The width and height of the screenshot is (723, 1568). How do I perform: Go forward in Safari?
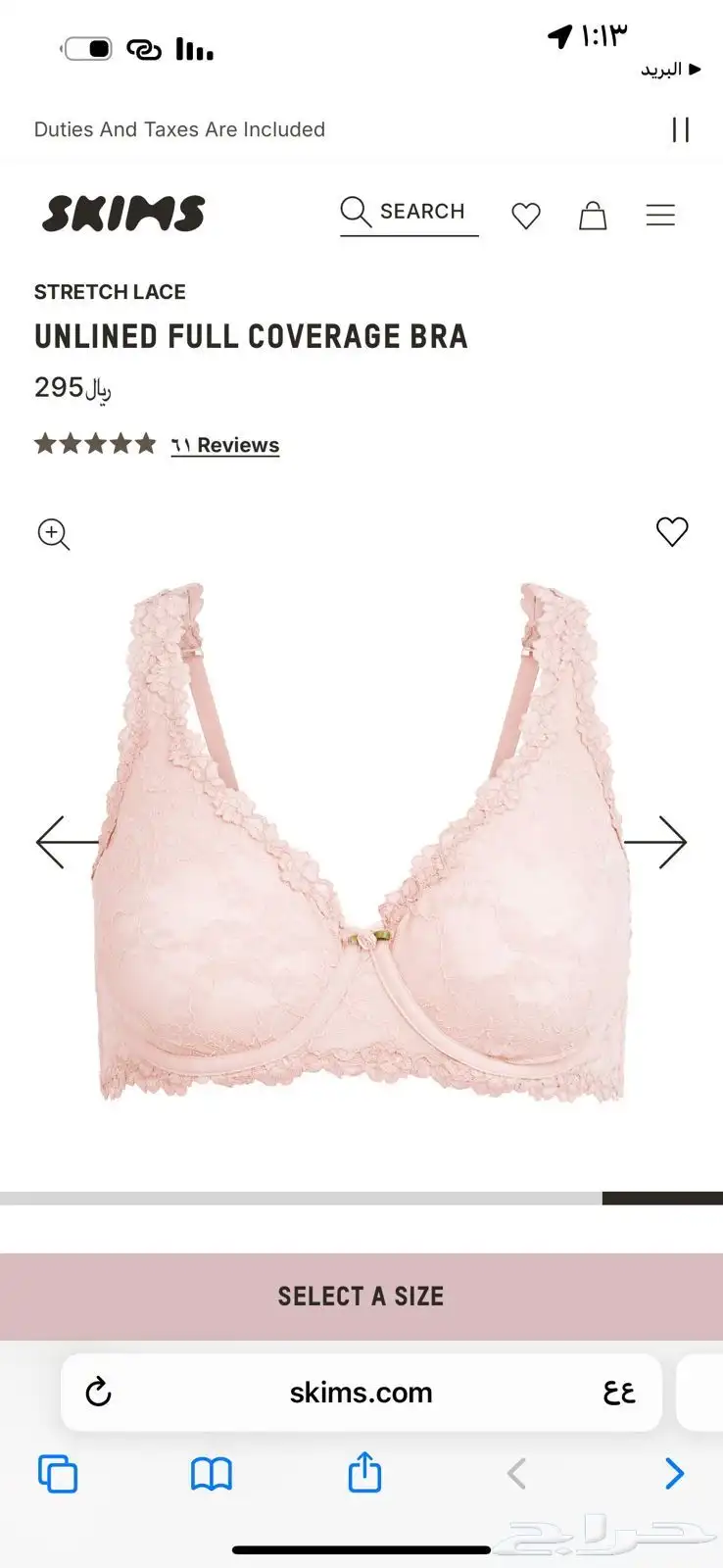tap(674, 1473)
